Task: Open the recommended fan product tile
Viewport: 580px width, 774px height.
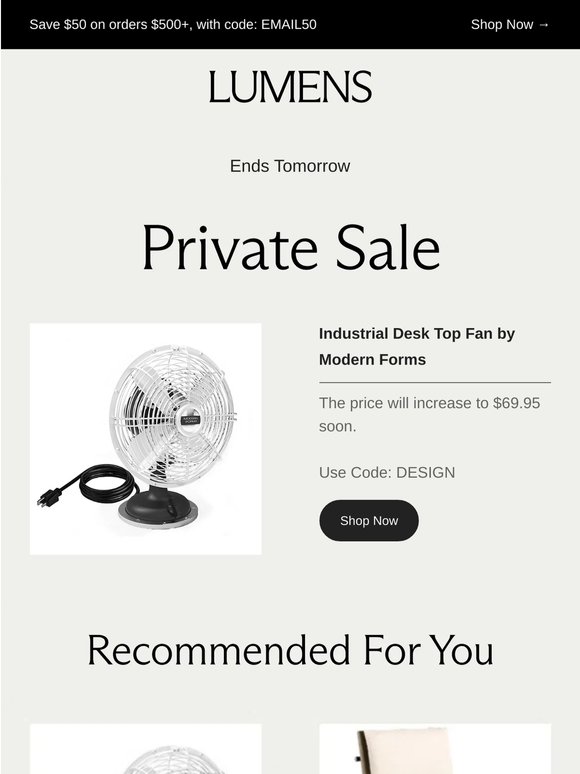Action: (x=146, y=749)
